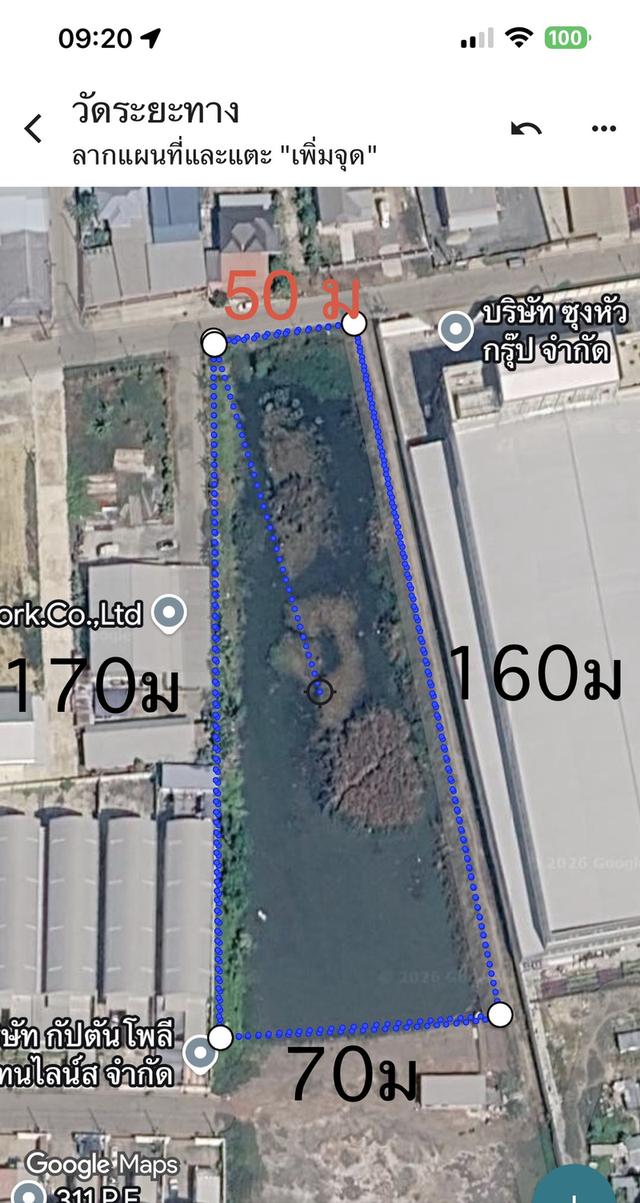Open the ork.Co.,Ltd place marker
The height and width of the screenshot is (1203, 640).
pyautogui.click(x=169, y=611)
